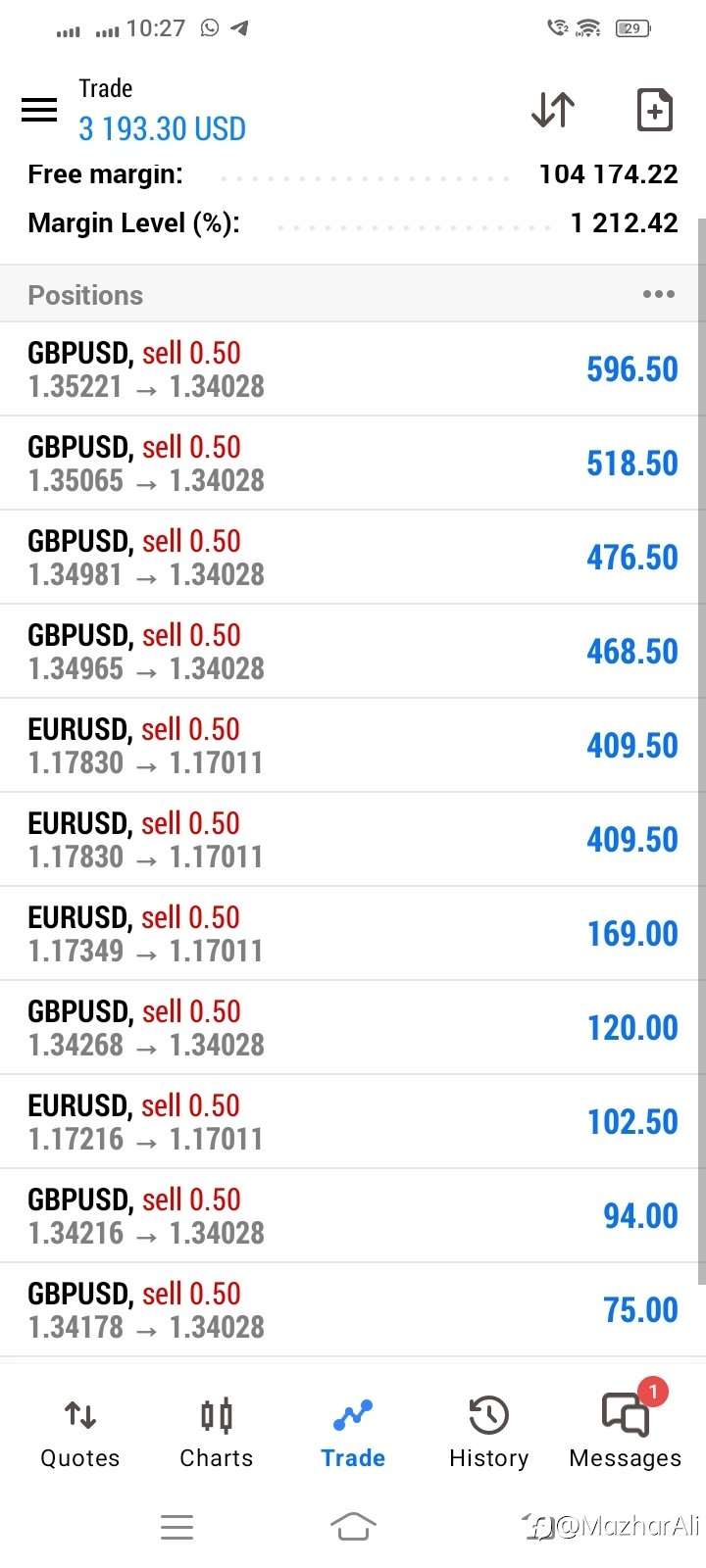Create a new order

654,110
